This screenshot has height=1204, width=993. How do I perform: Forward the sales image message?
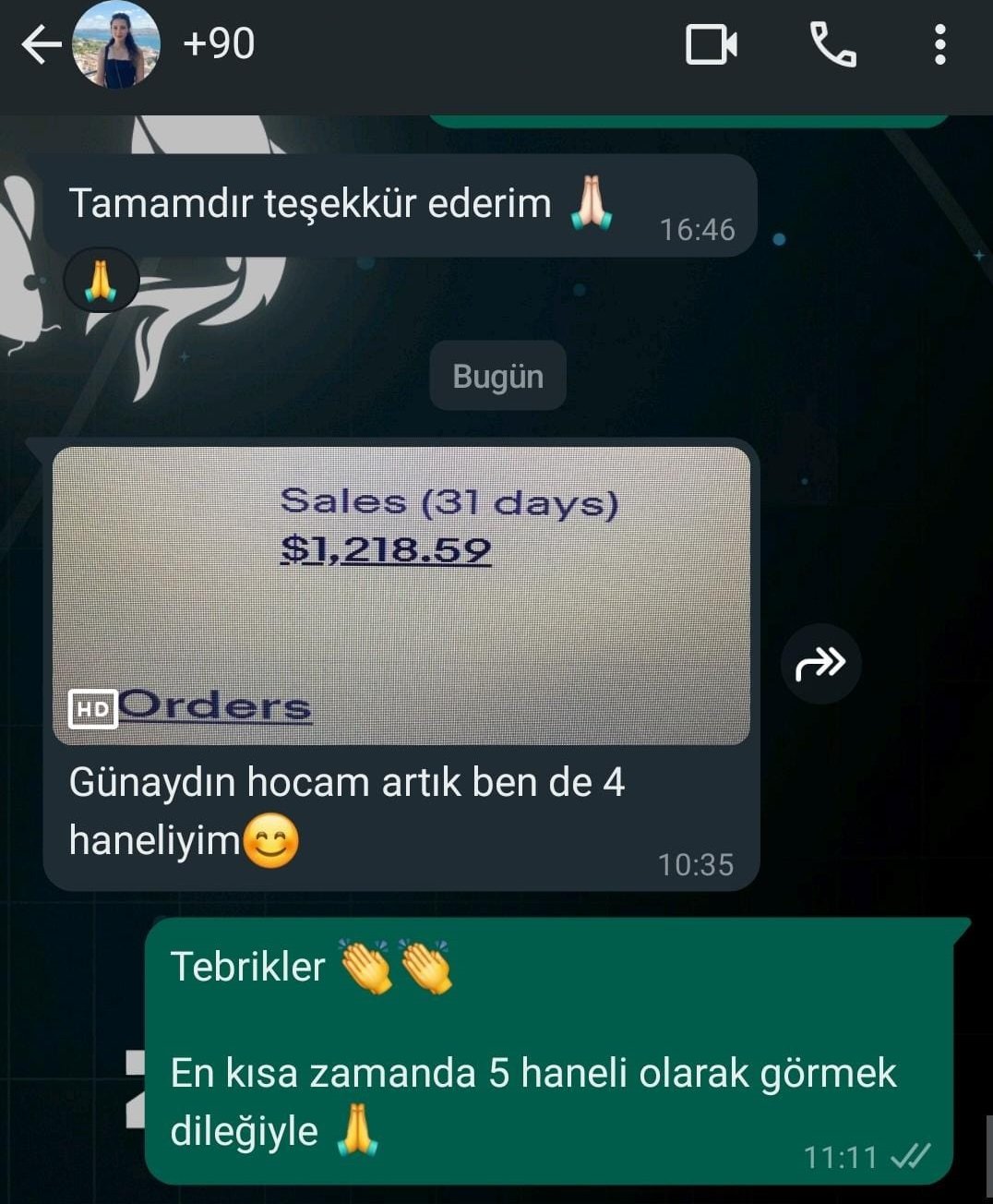[x=820, y=663]
